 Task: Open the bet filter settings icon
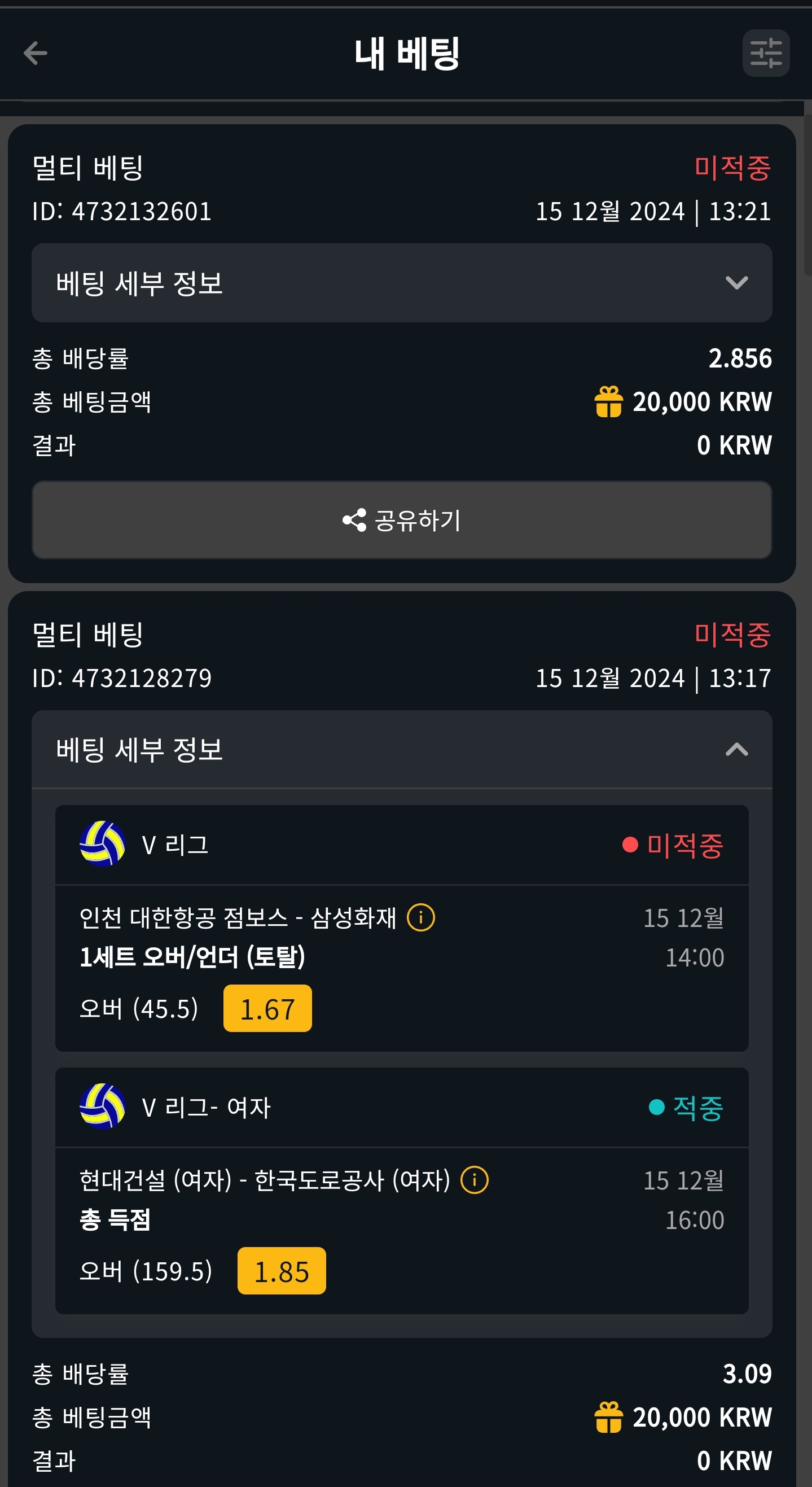pyautogui.click(x=765, y=53)
